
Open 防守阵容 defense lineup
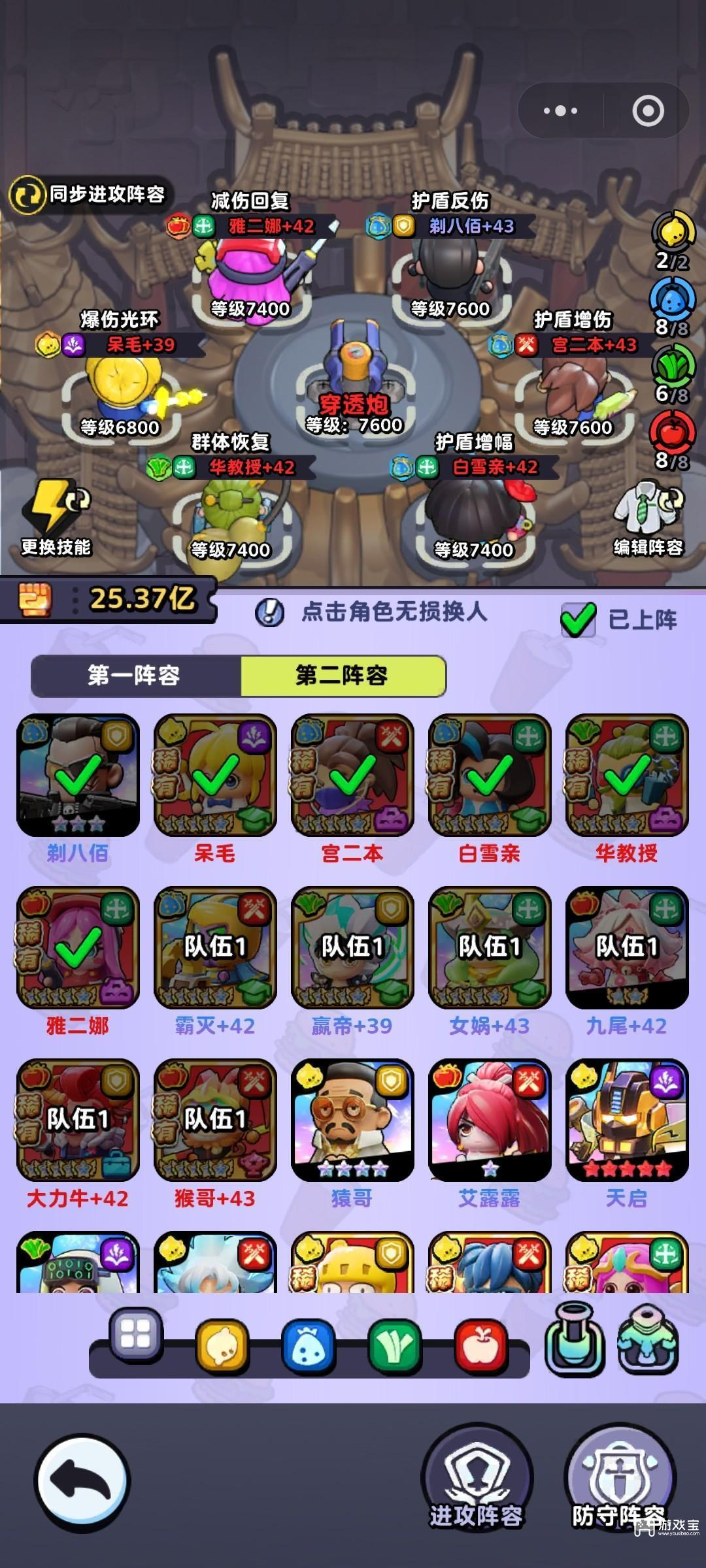(x=618, y=1480)
